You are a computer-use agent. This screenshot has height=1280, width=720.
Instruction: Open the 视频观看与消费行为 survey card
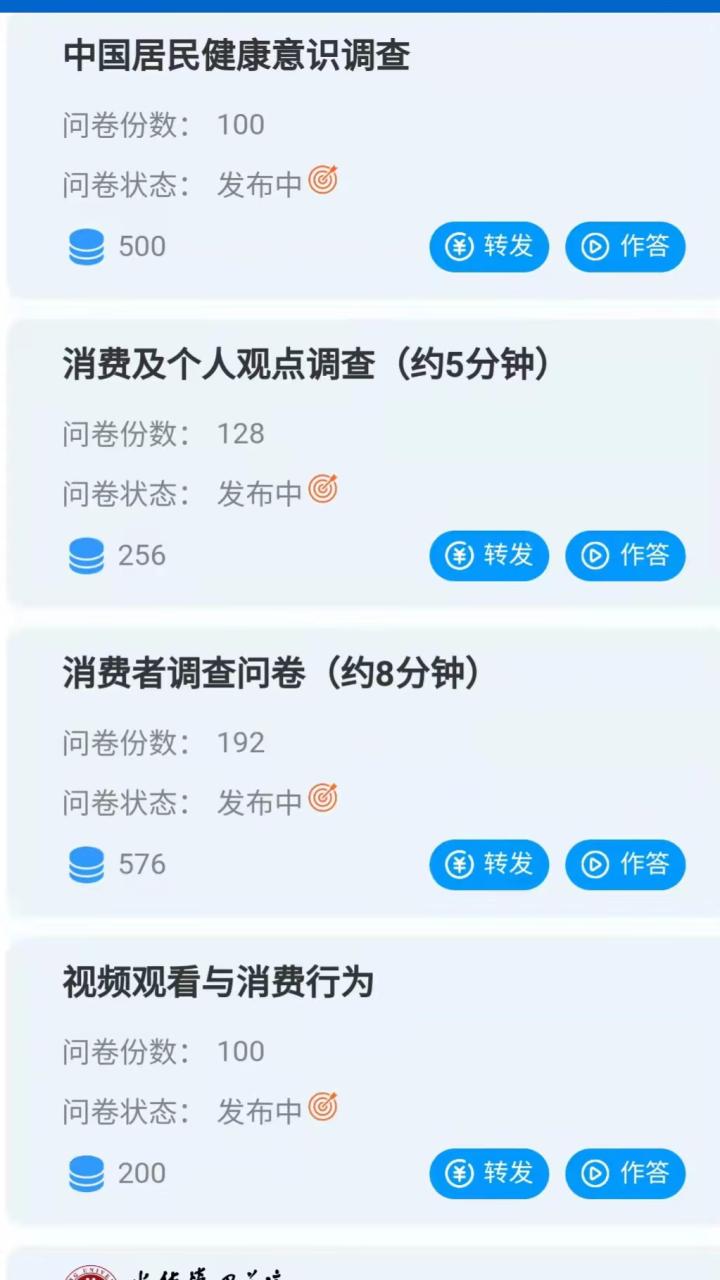pos(216,984)
